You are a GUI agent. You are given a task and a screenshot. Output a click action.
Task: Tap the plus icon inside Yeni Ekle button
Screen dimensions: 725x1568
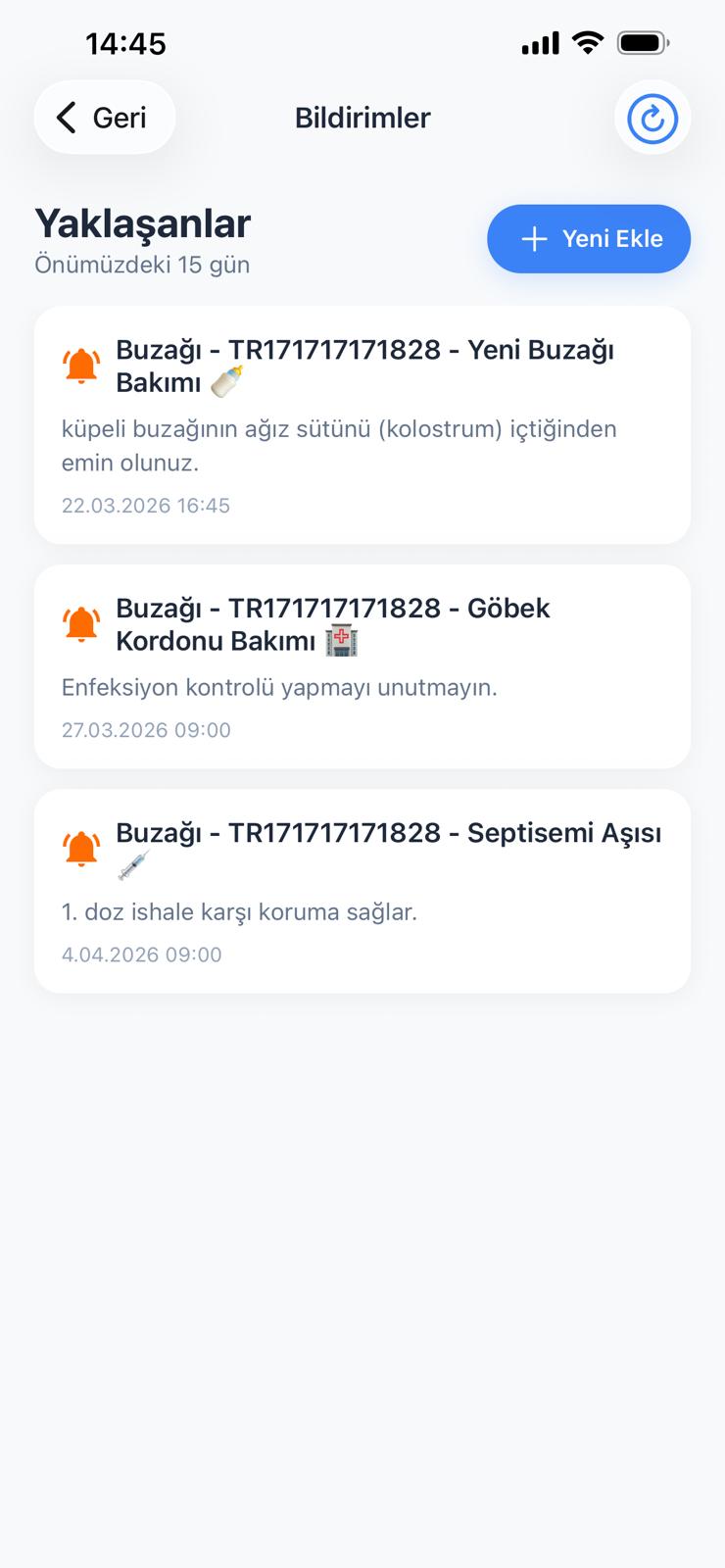[533, 238]
